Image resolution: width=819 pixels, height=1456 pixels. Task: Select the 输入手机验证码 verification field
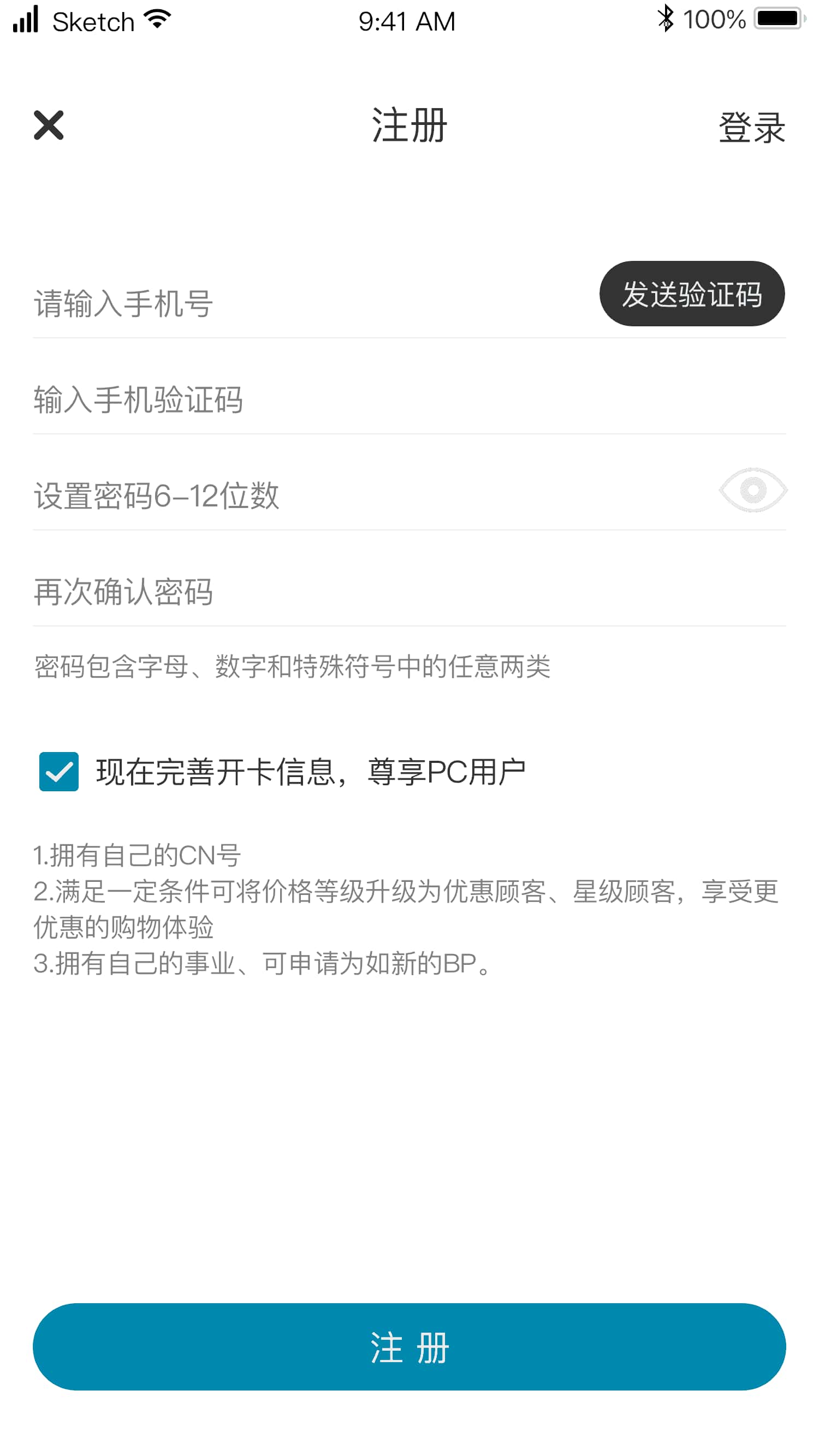[226, 399]
